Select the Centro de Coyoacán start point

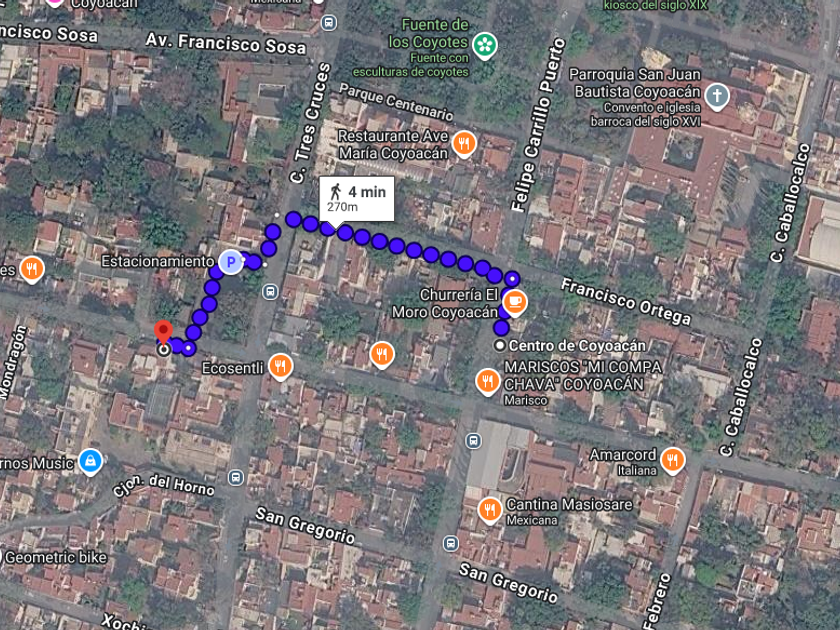500,346
